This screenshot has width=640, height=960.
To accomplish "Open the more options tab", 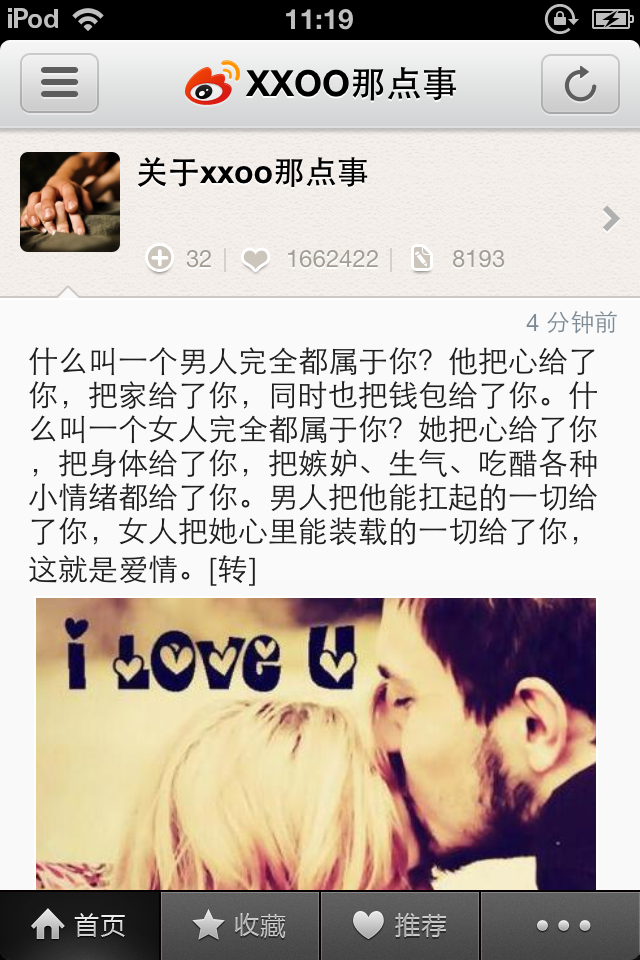I will click(560, 925).
